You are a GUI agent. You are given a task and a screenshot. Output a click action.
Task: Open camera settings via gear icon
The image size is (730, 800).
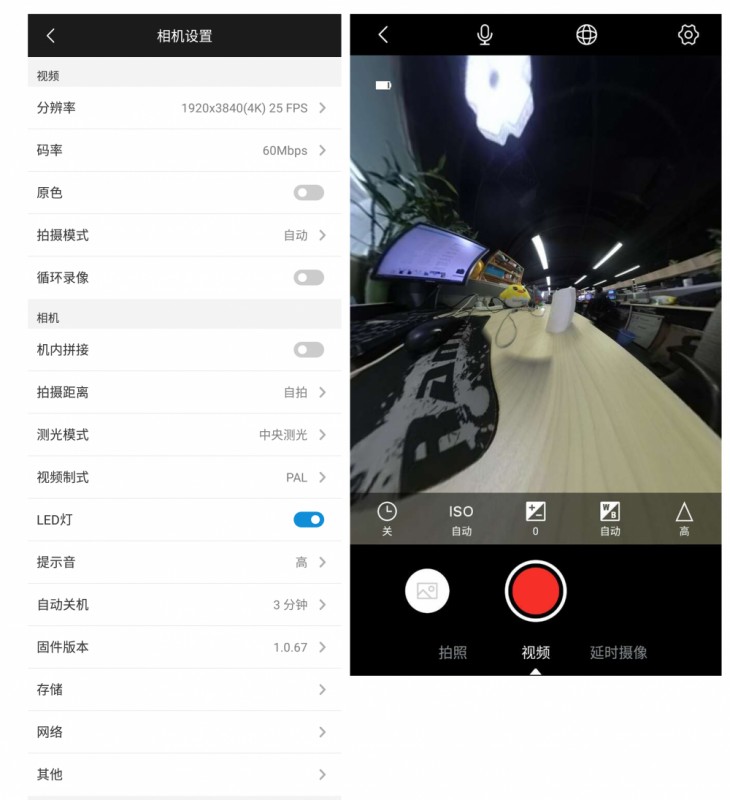click(687, 34)
